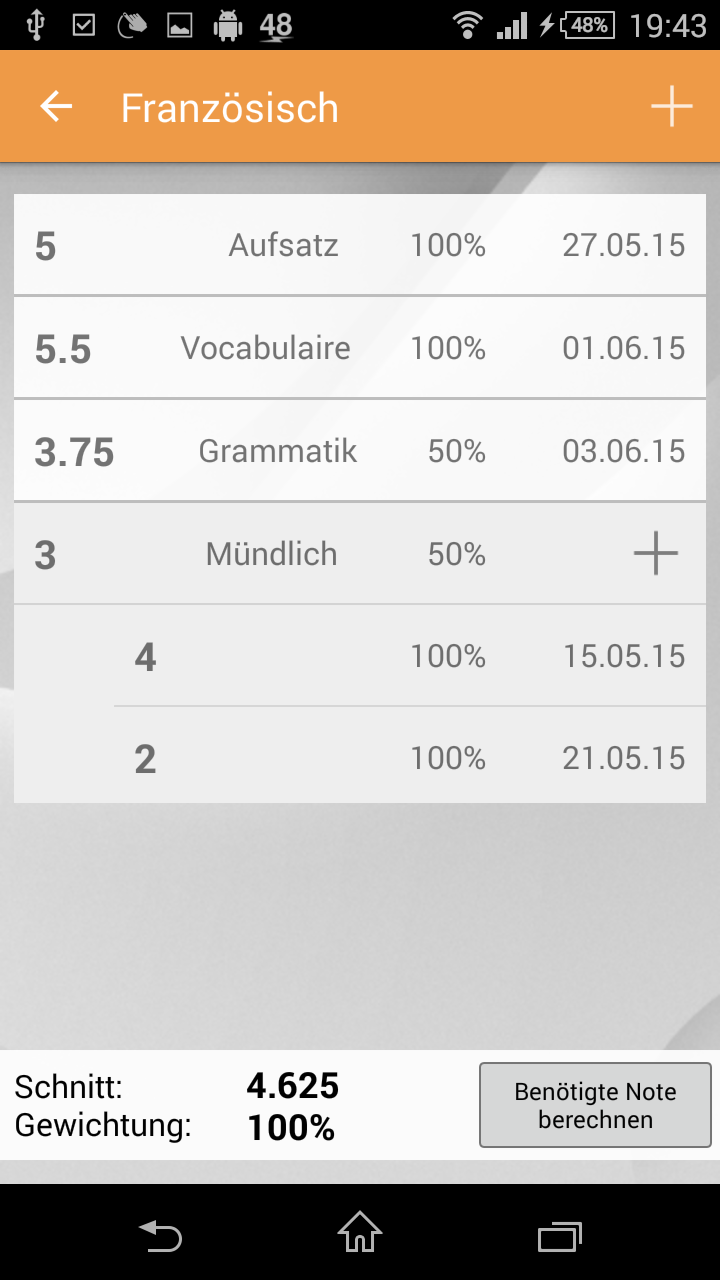Viewport: 720px width, 1280px height.
Task: Add a sub-grade to Mündlich
Action: click(x=656, y=554)
